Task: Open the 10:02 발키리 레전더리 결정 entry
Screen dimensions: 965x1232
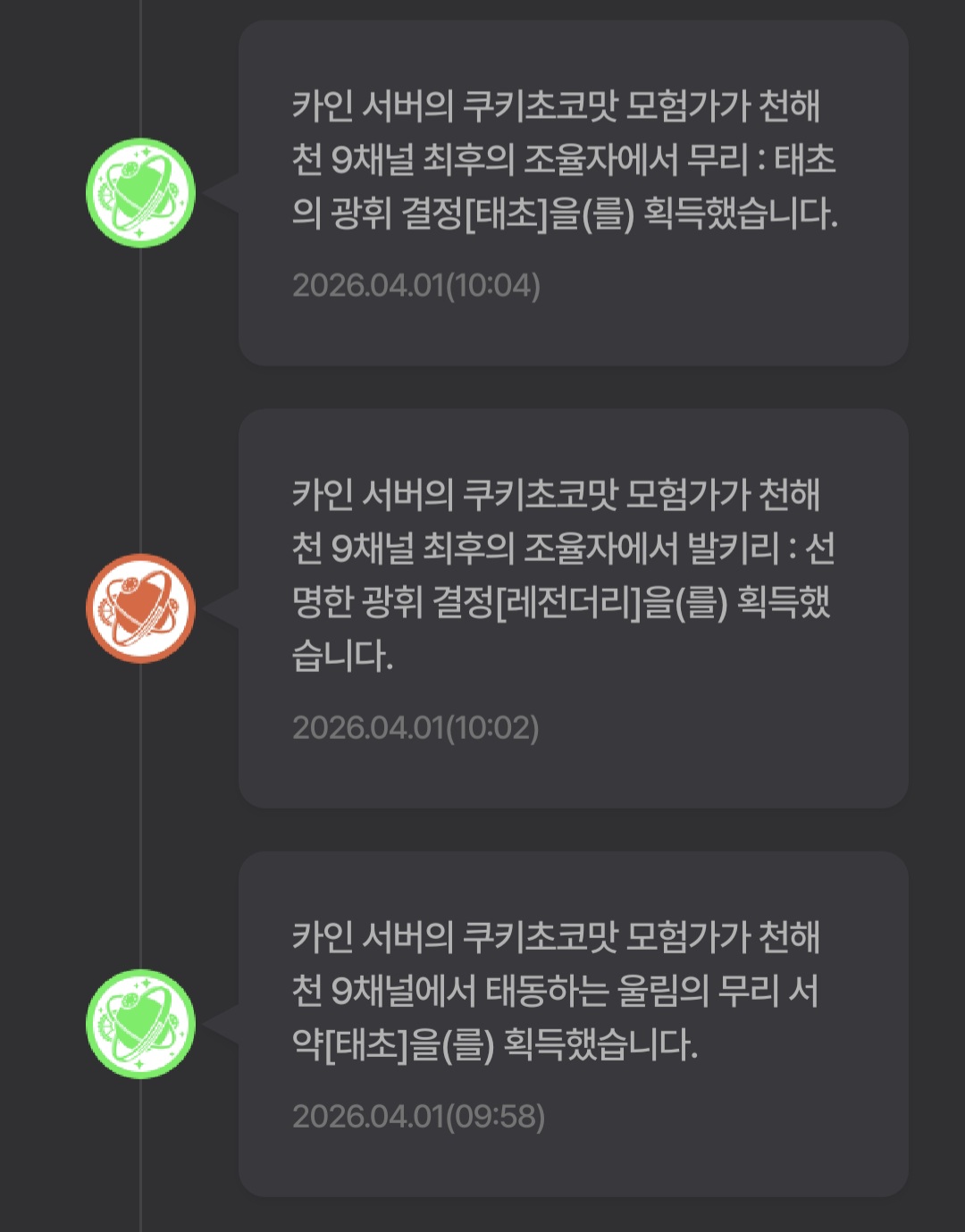Action: 573,608
